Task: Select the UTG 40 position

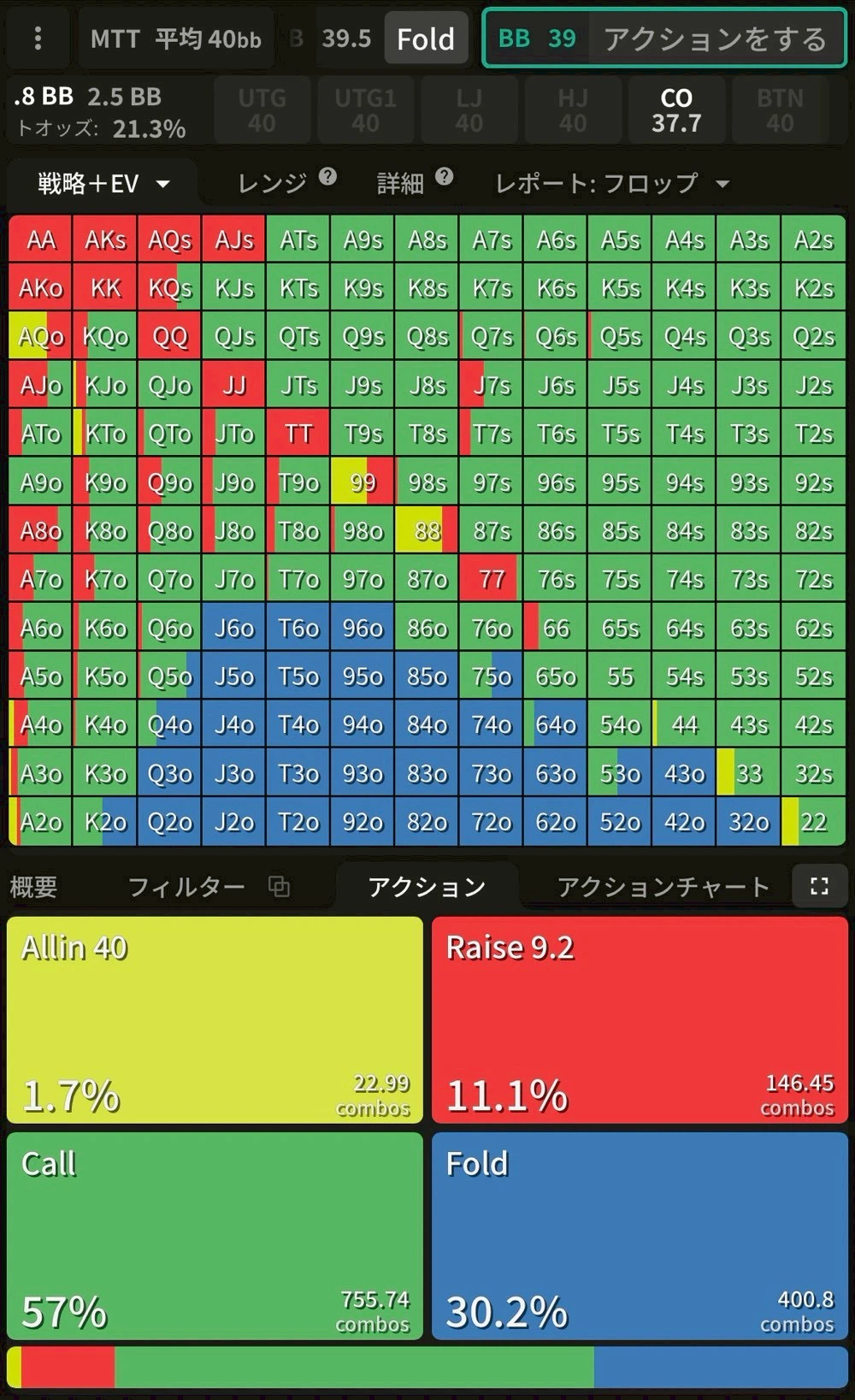Action: [x=262, y=110]
